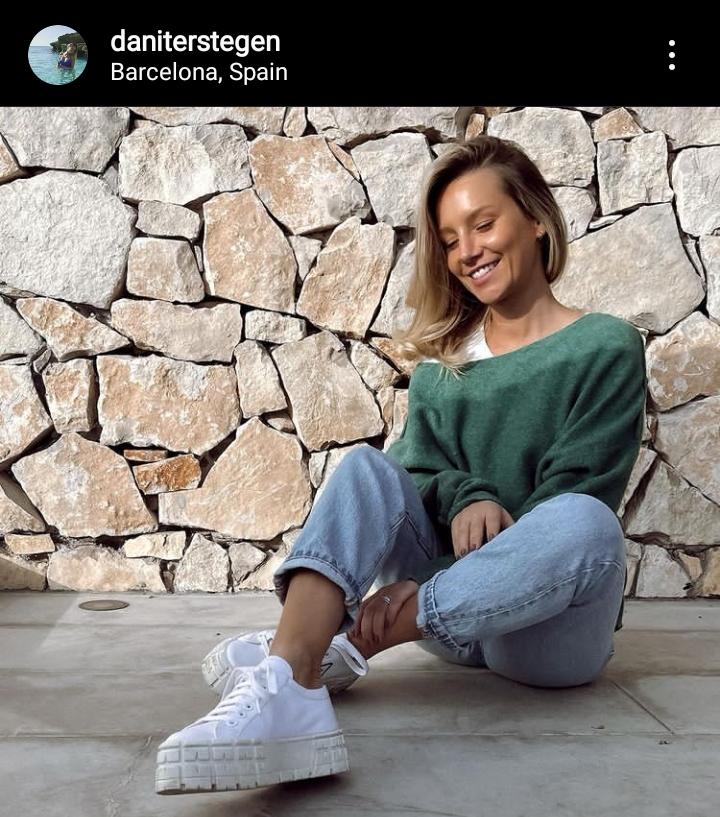Screen dimensions: 720x817
Task: Open the post's three-dot overflow menu
Action: pyautogui.click(x=671, y=55)
